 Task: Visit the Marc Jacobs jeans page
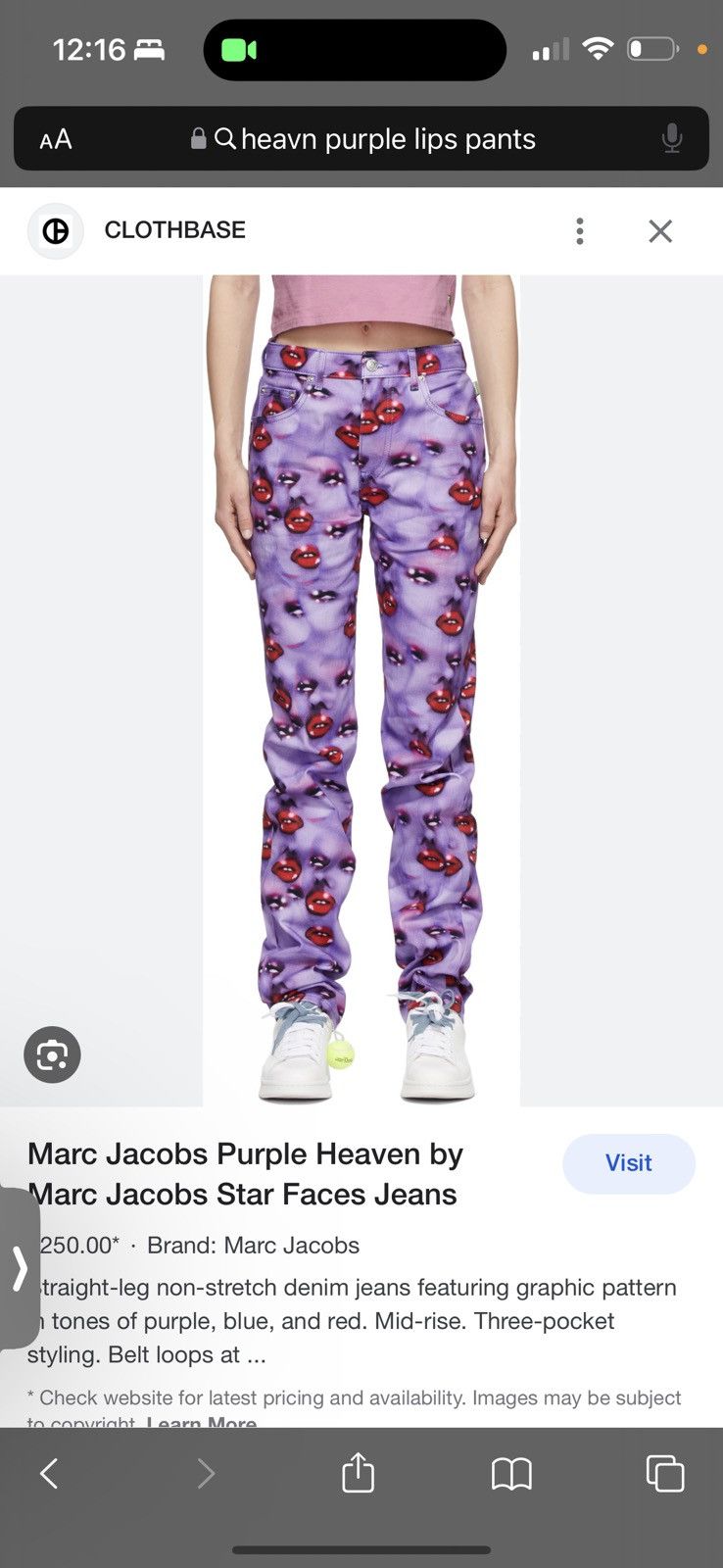point(629,1163)
